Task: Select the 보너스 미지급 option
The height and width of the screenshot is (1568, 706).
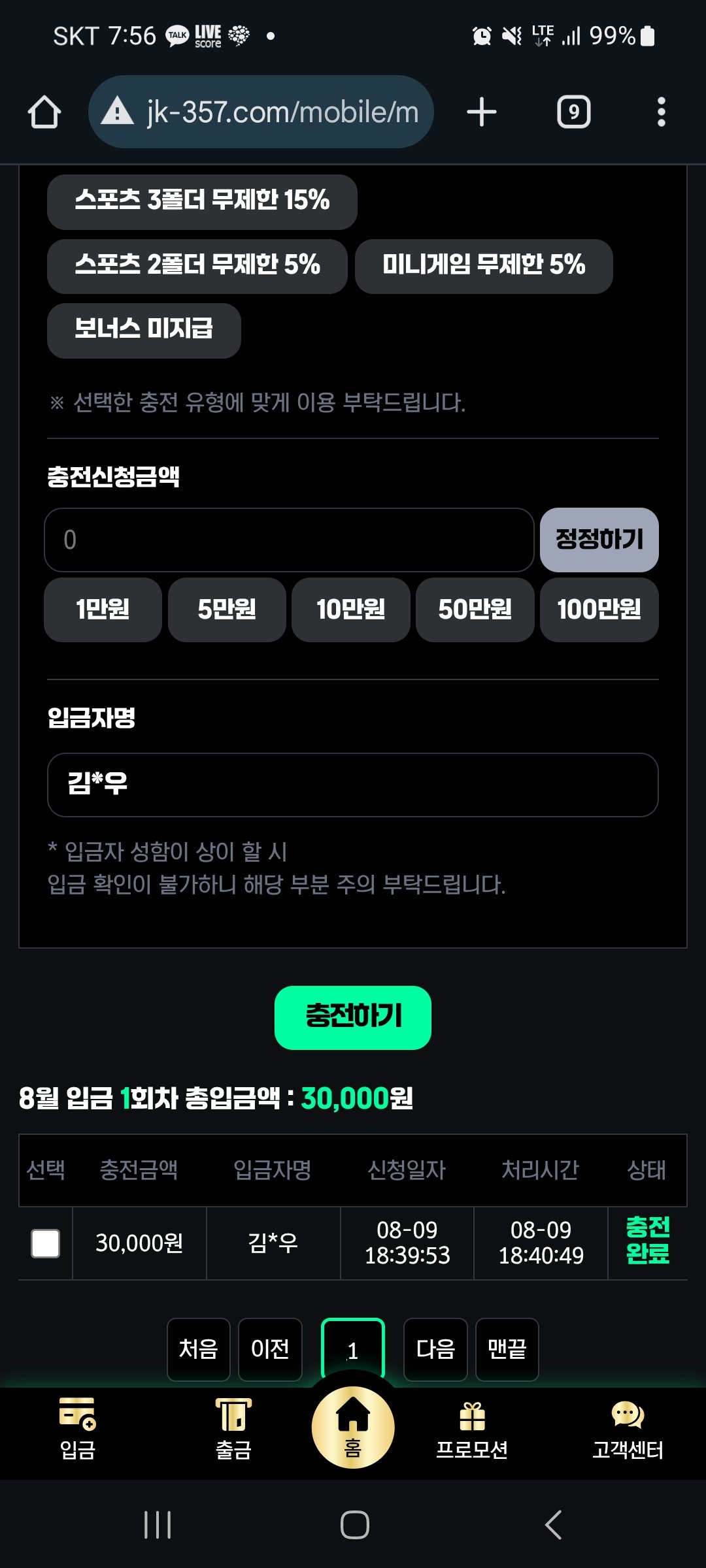Action: click(x=144, y=329)
